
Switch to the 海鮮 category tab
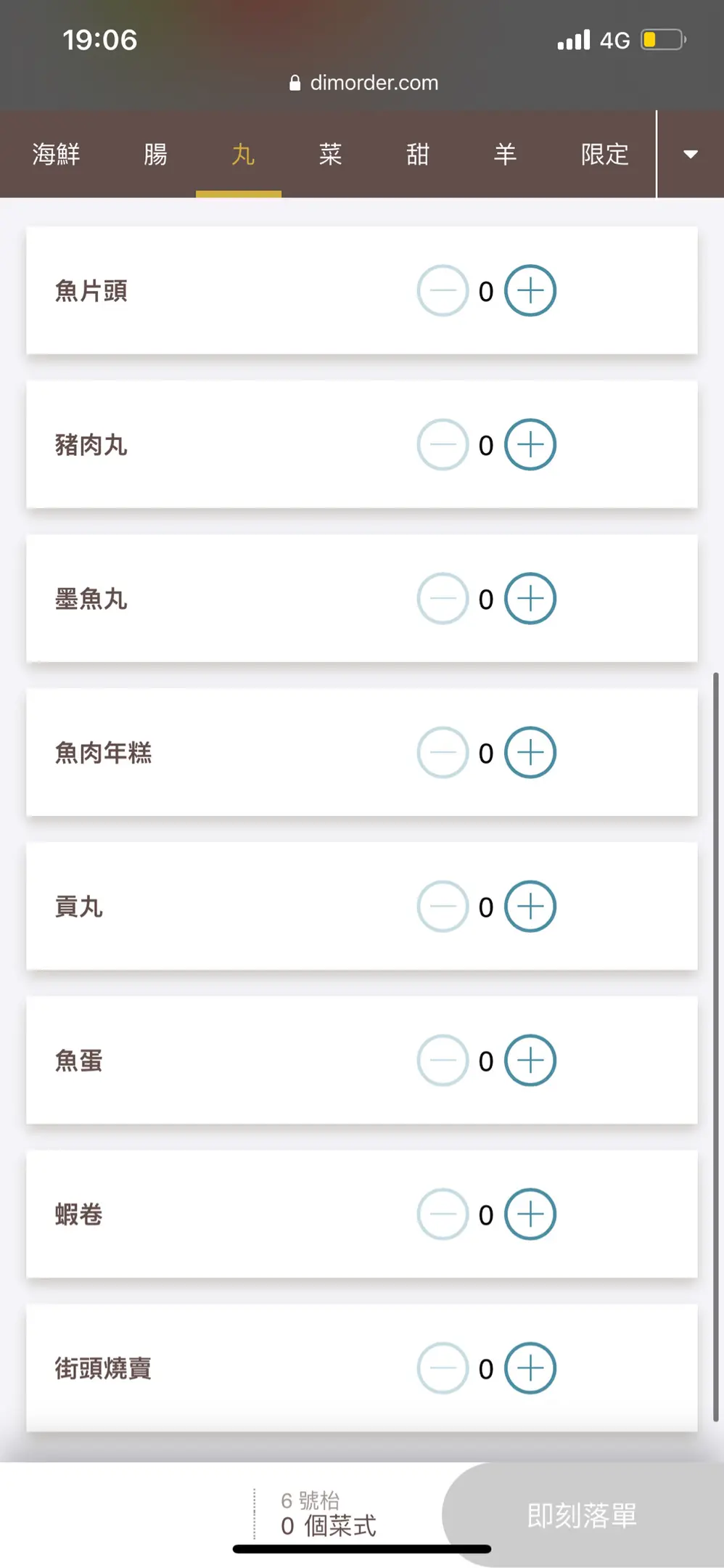56,154
